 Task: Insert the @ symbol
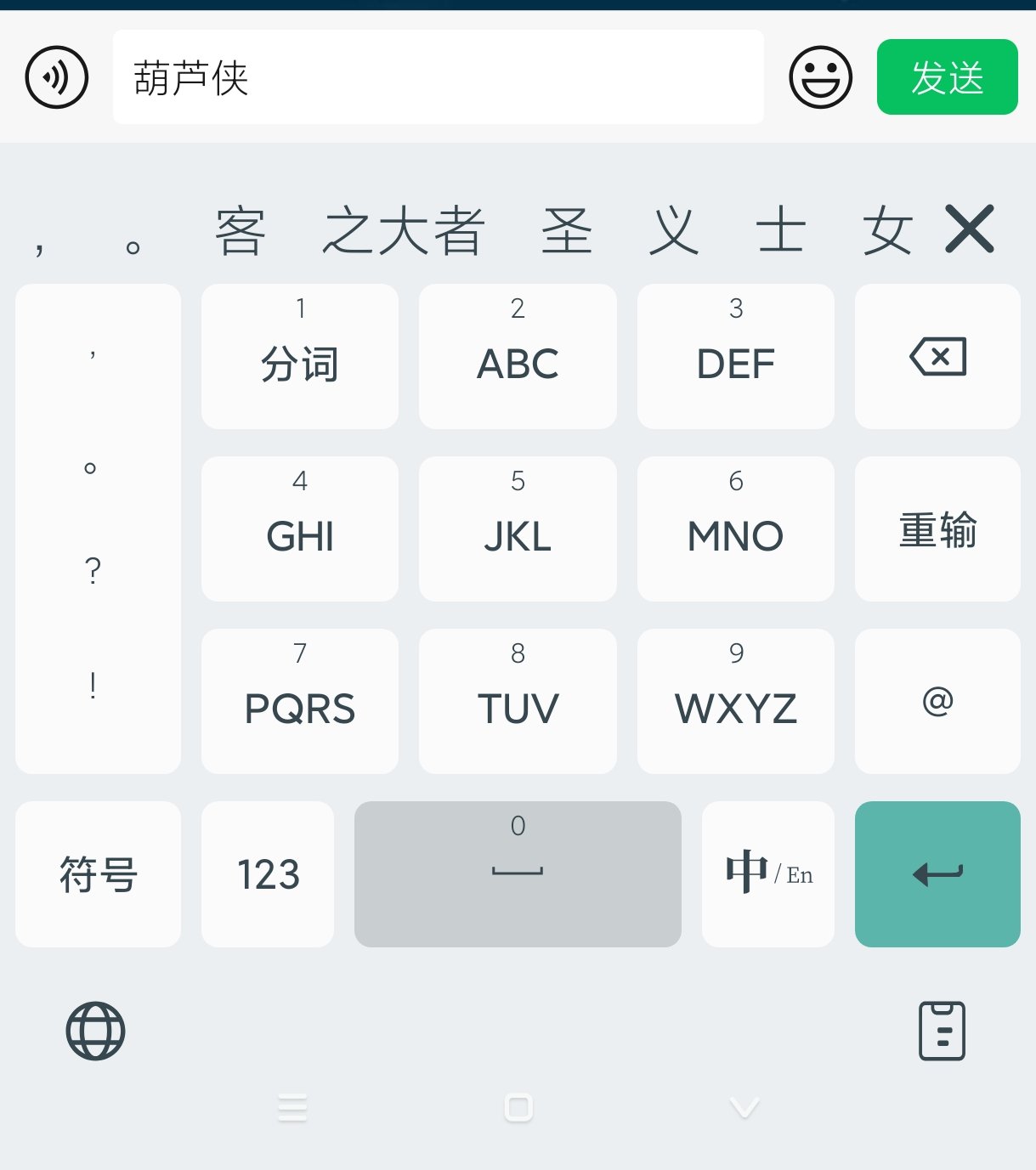pos(937,702)
